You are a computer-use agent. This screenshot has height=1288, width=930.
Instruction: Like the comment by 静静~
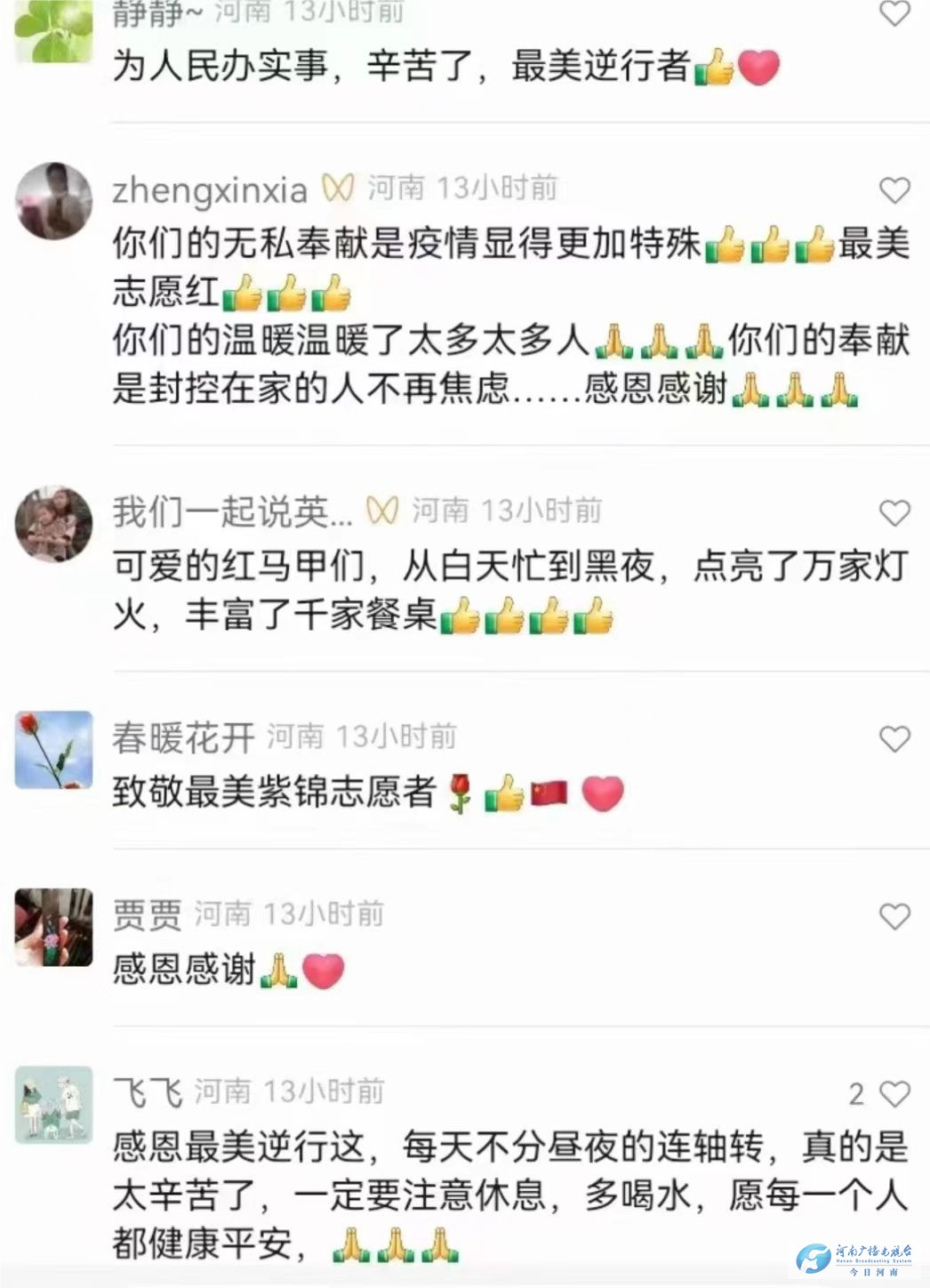pyautogui.click(x=894, y=12)
